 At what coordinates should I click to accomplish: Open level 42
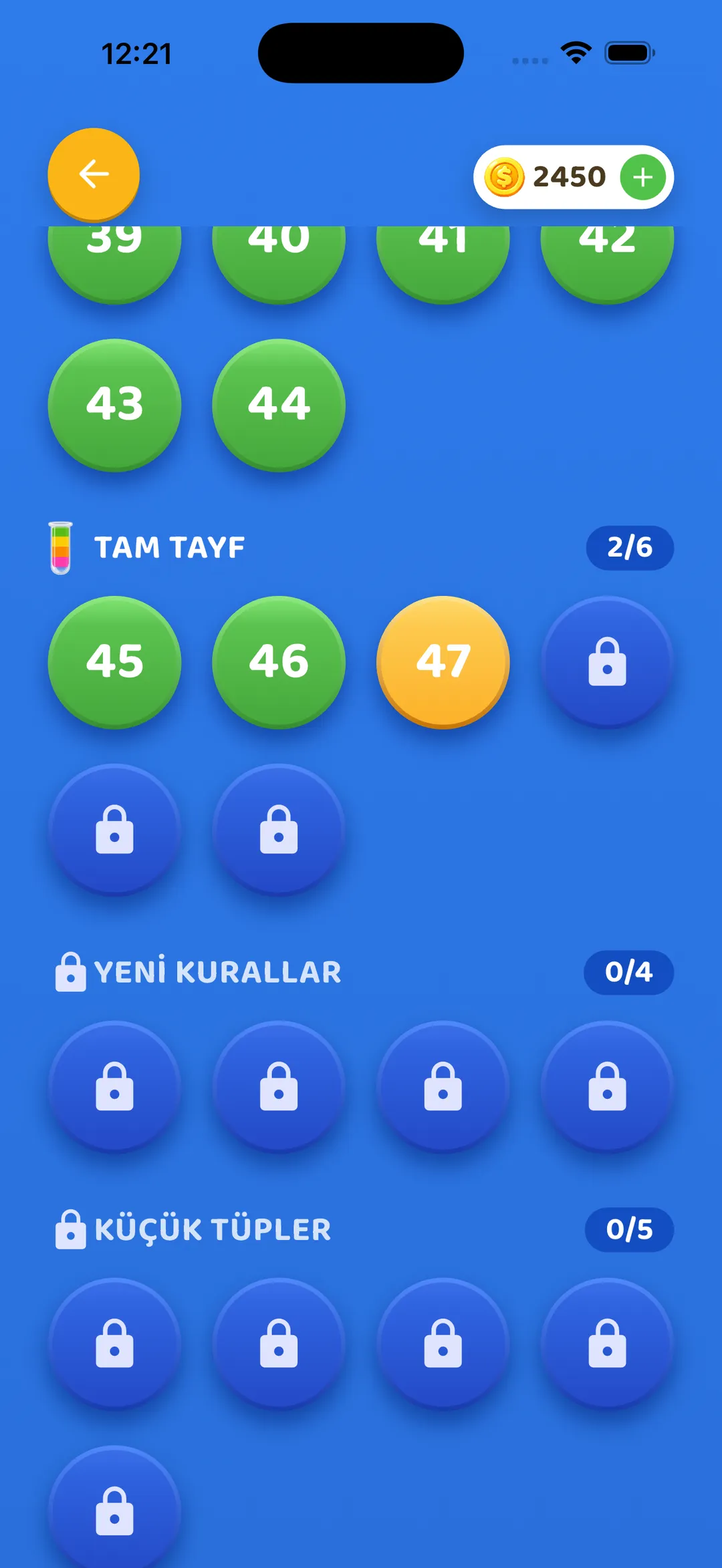607,265
